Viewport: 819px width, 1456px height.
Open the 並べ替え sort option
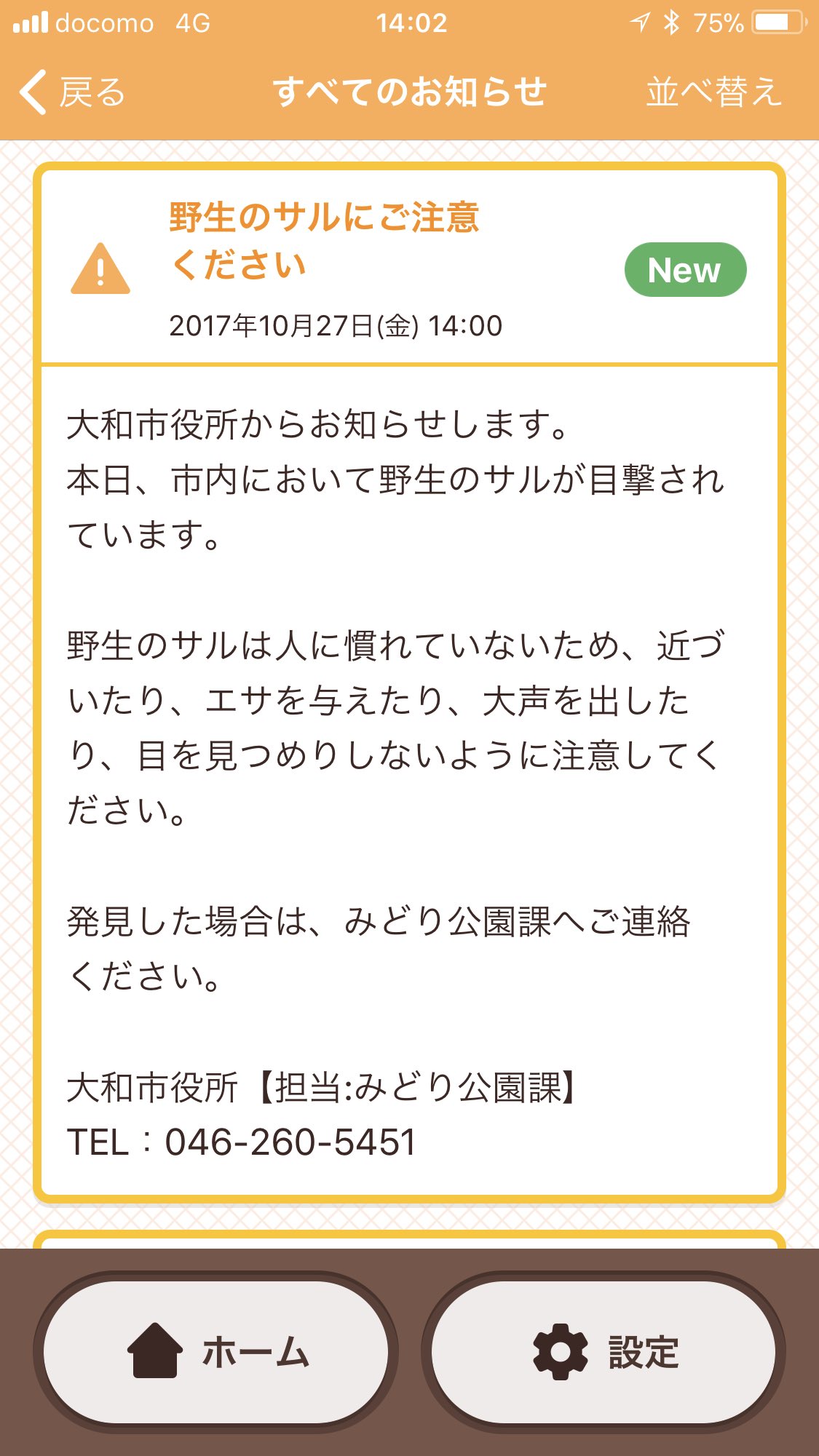(713, 92)
